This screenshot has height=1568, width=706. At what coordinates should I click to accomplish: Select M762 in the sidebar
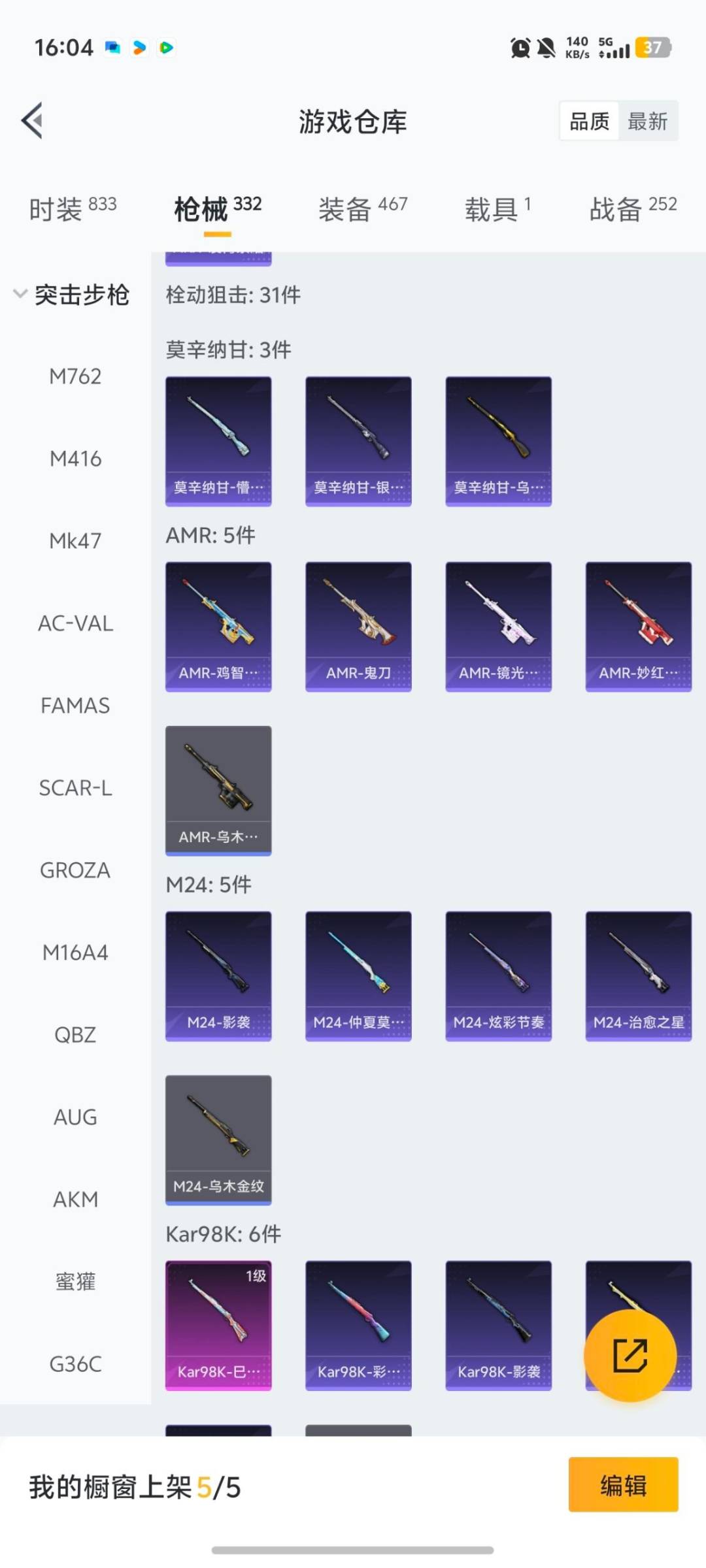75,376
